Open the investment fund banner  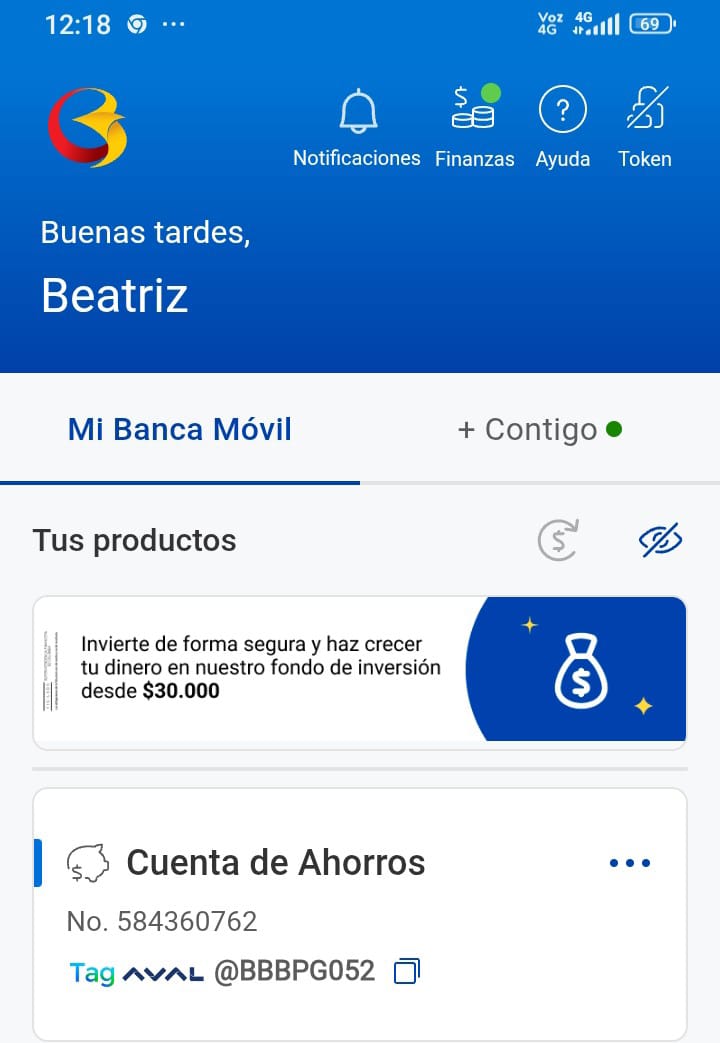point(359,672)
